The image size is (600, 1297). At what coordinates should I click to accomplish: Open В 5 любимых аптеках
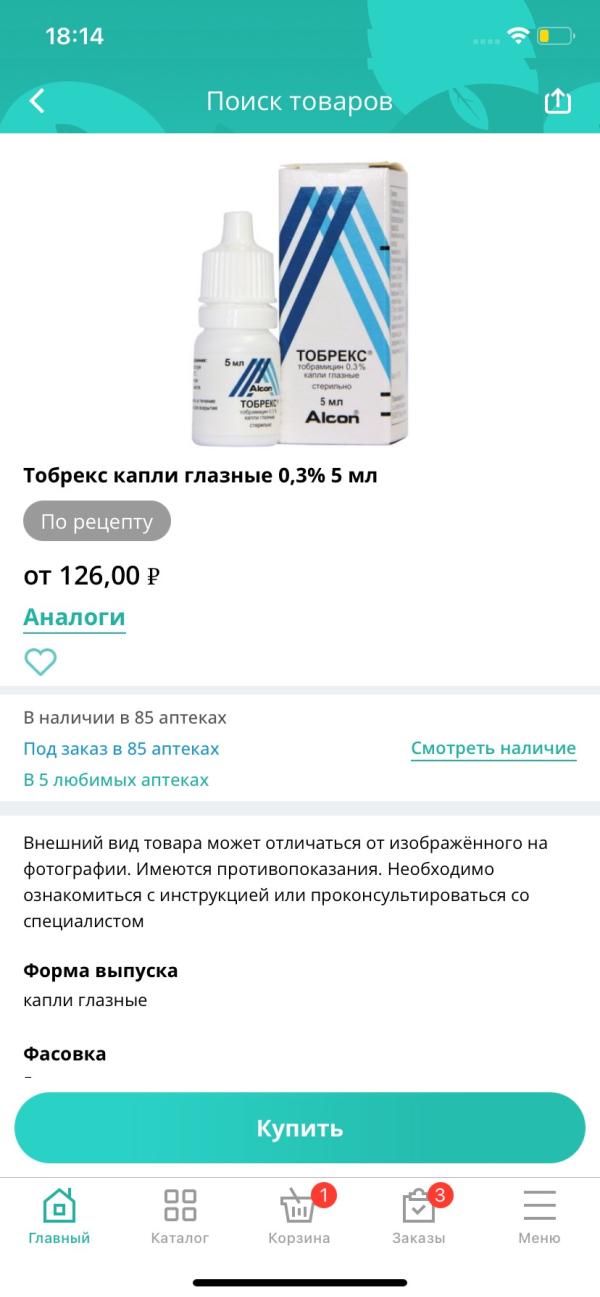tap(116, 780)
